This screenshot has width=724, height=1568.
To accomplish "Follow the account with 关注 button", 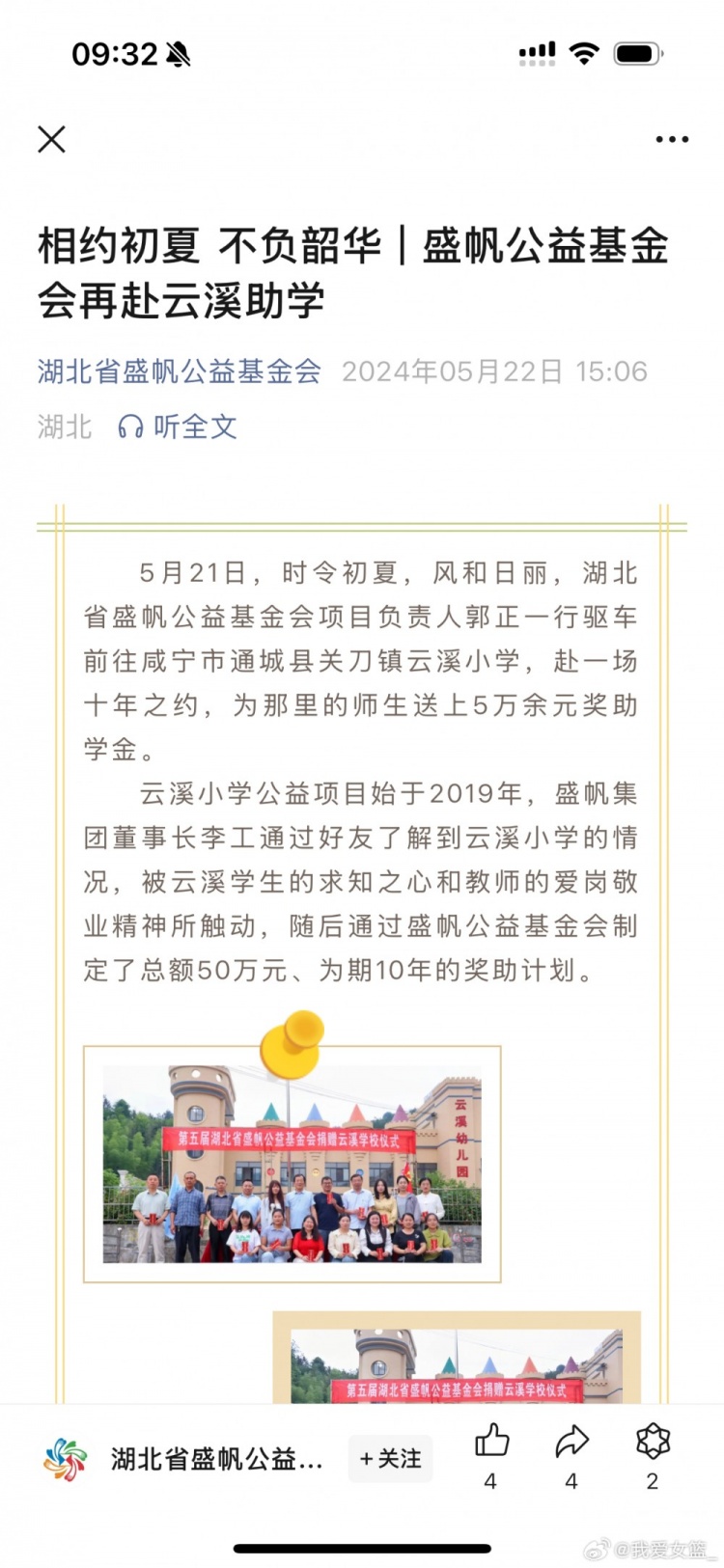I will [391, 1458].
